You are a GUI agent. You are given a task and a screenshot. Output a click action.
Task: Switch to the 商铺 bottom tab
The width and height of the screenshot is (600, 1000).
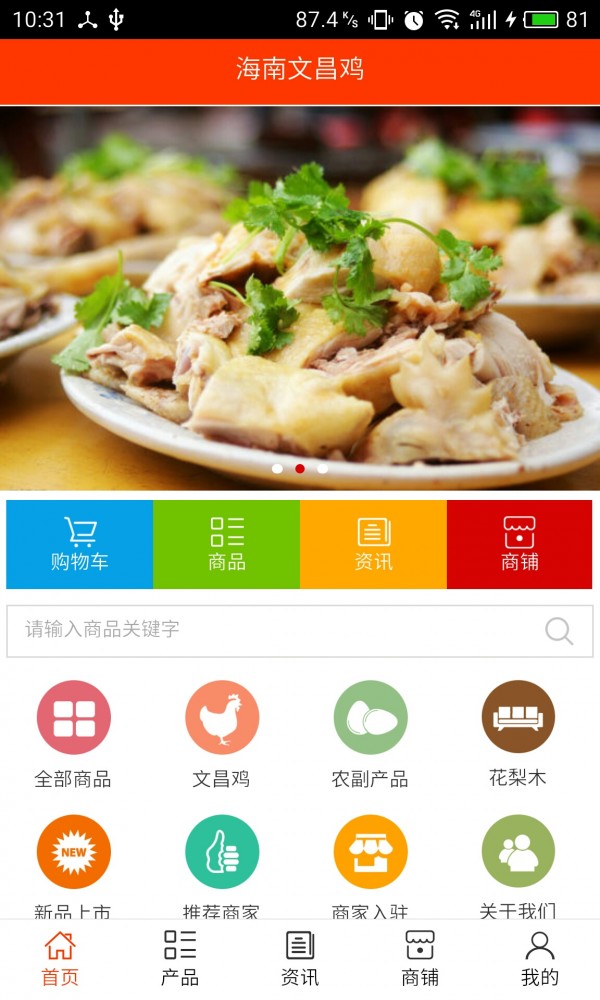pyautogui.click(x=420, y=958)
